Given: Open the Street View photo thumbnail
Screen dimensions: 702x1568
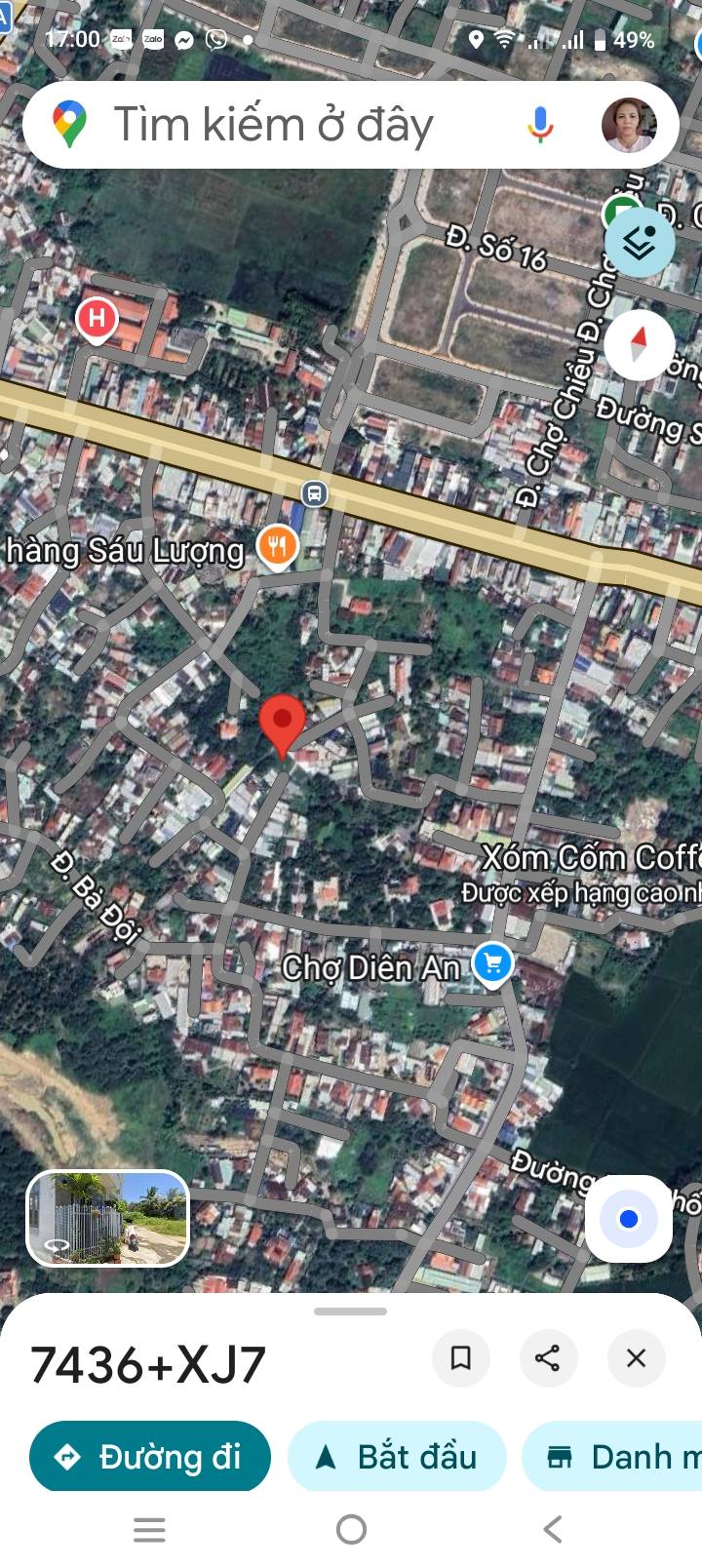Looking at the screenshot, I should 107,1219.
